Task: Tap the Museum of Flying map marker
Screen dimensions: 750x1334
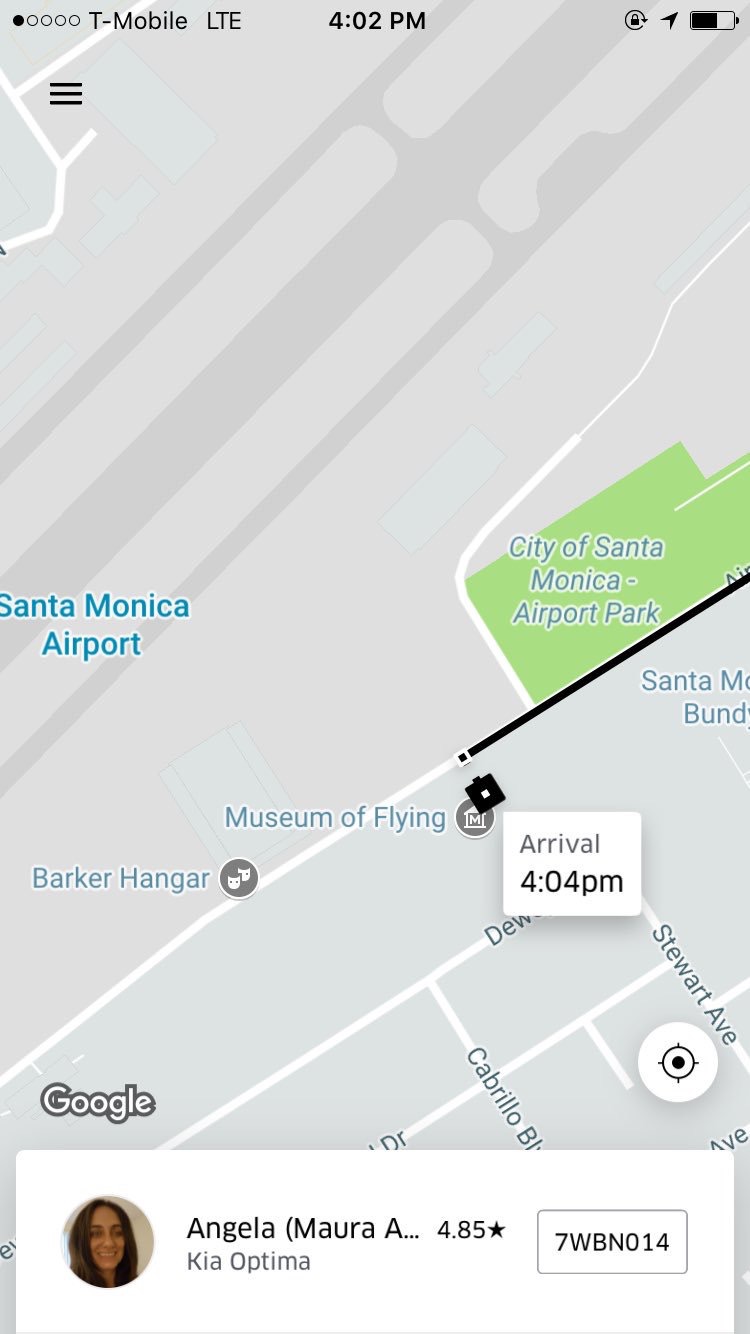Action: coord(474,819)
